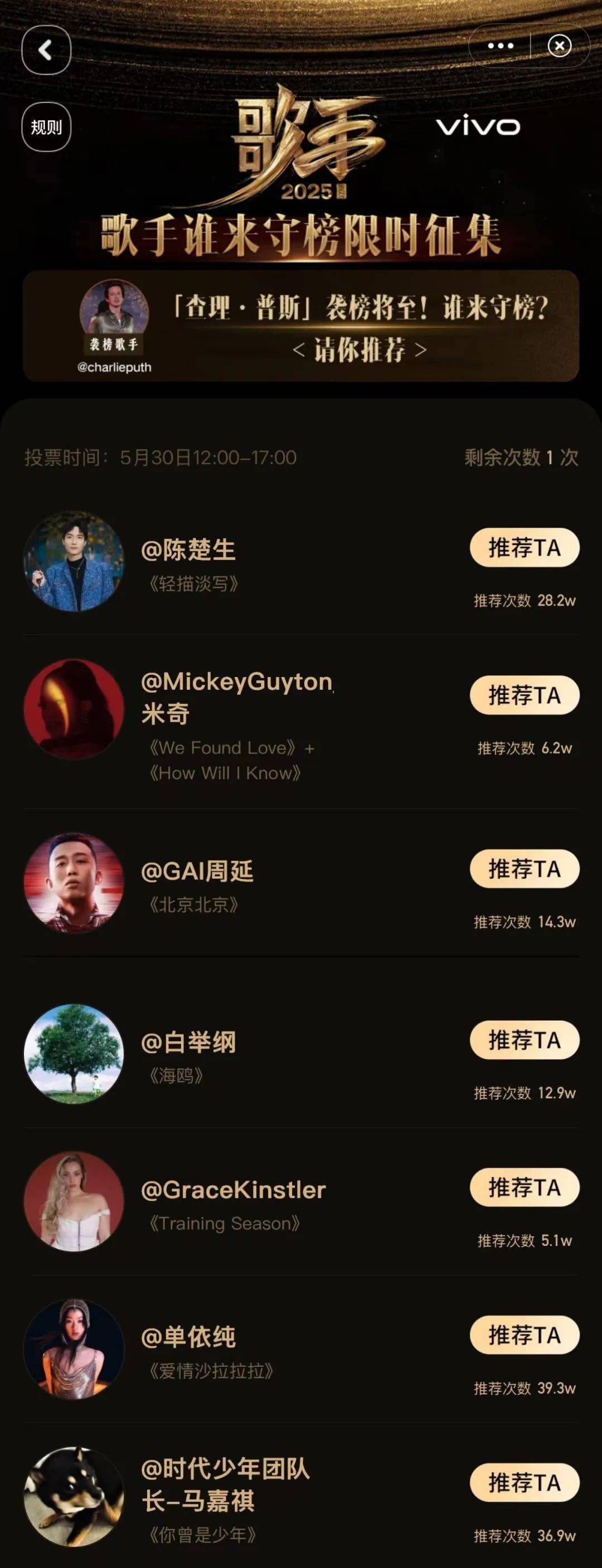Close the mini program page
The height and width of the screenshot is (1568, 602).
(x=560, y=46)
